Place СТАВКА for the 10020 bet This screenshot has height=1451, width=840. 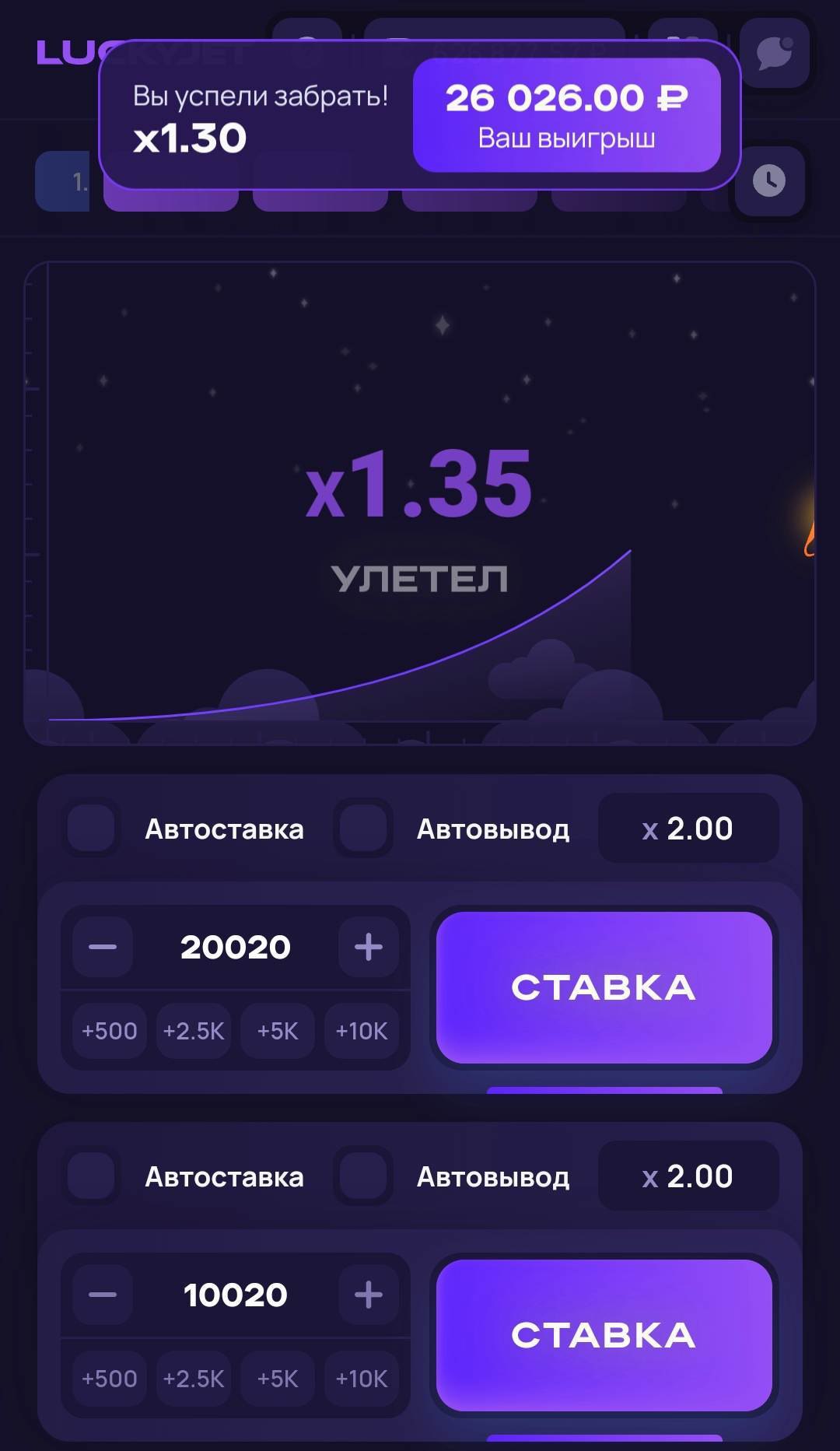604,1335
